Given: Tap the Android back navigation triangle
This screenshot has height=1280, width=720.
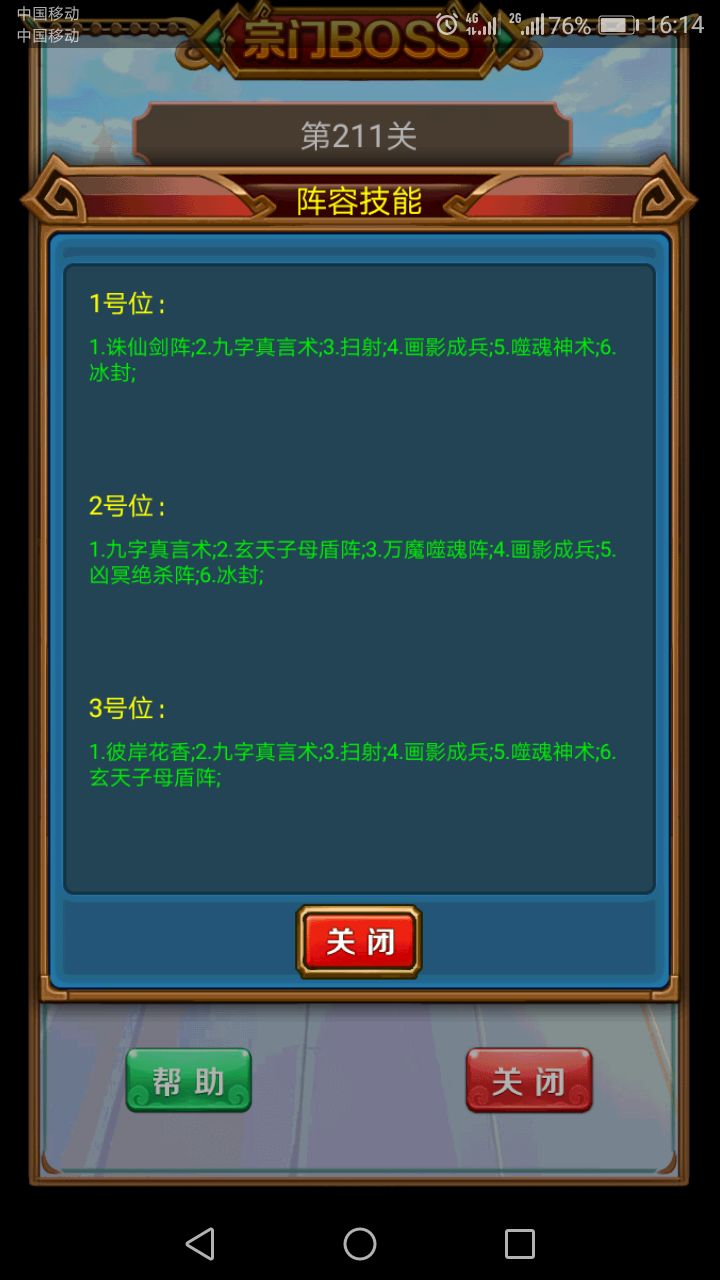Looking at the screenshot, I should 200,1243.
